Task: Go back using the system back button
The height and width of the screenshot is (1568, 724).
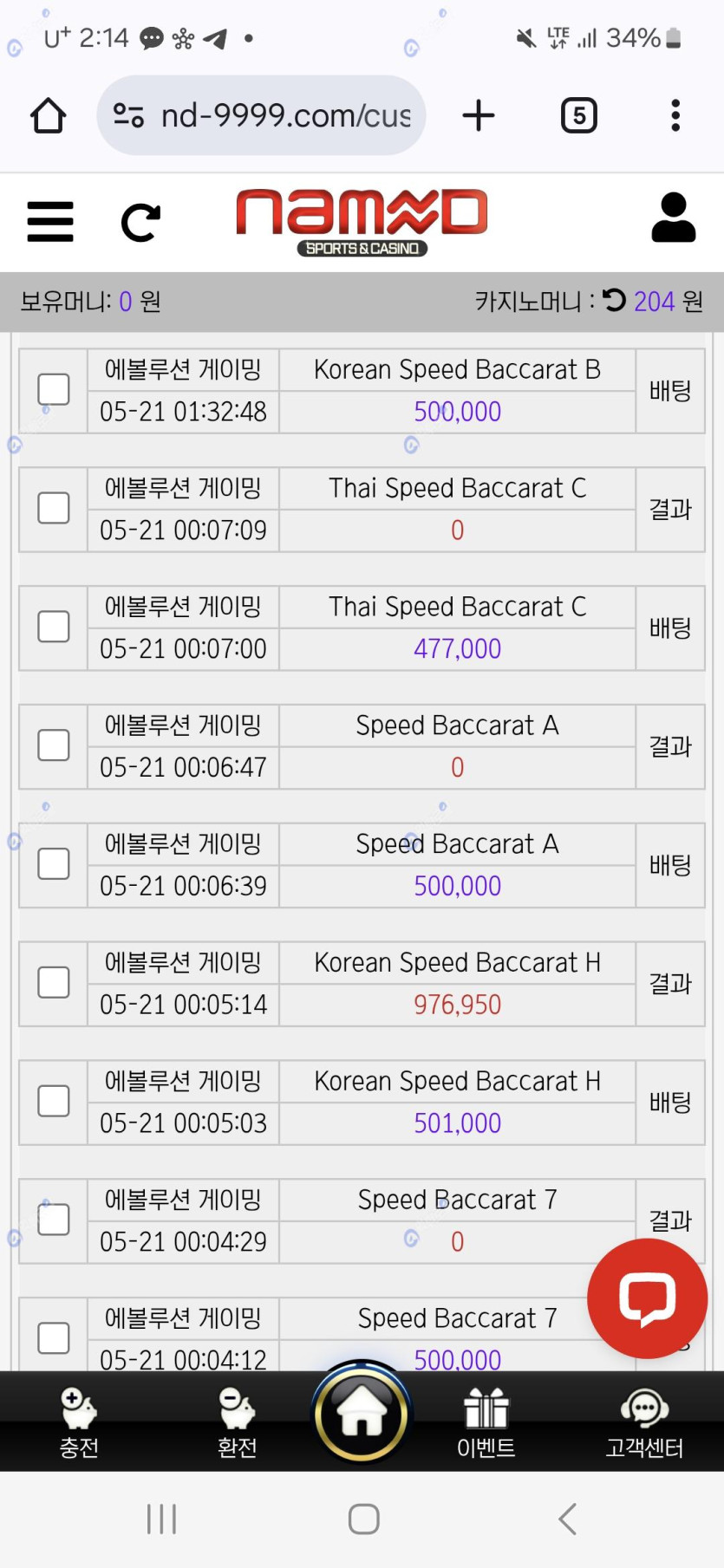Action: [x=567, y=1519]
